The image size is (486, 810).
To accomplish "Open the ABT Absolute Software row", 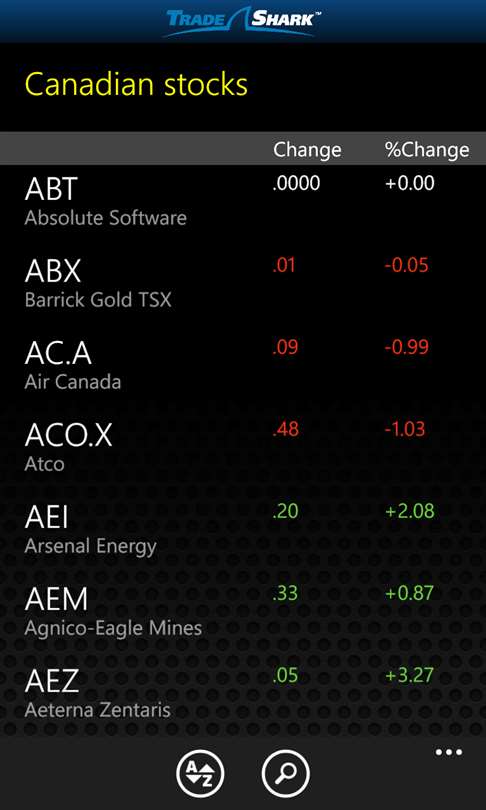I will pyautogui.click(x=243, y=202).
